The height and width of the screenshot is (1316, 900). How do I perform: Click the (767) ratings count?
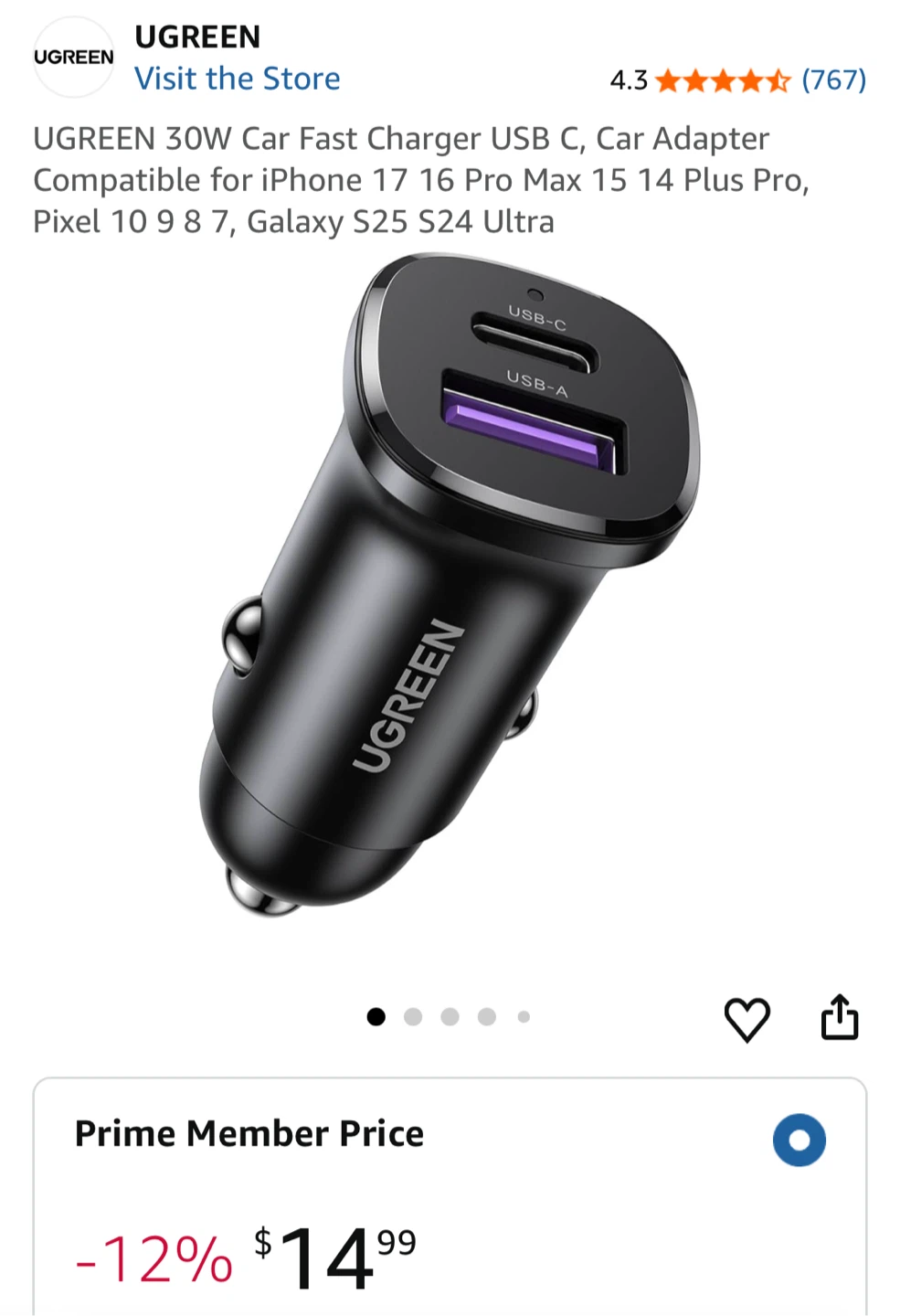[x=834, y=80]
